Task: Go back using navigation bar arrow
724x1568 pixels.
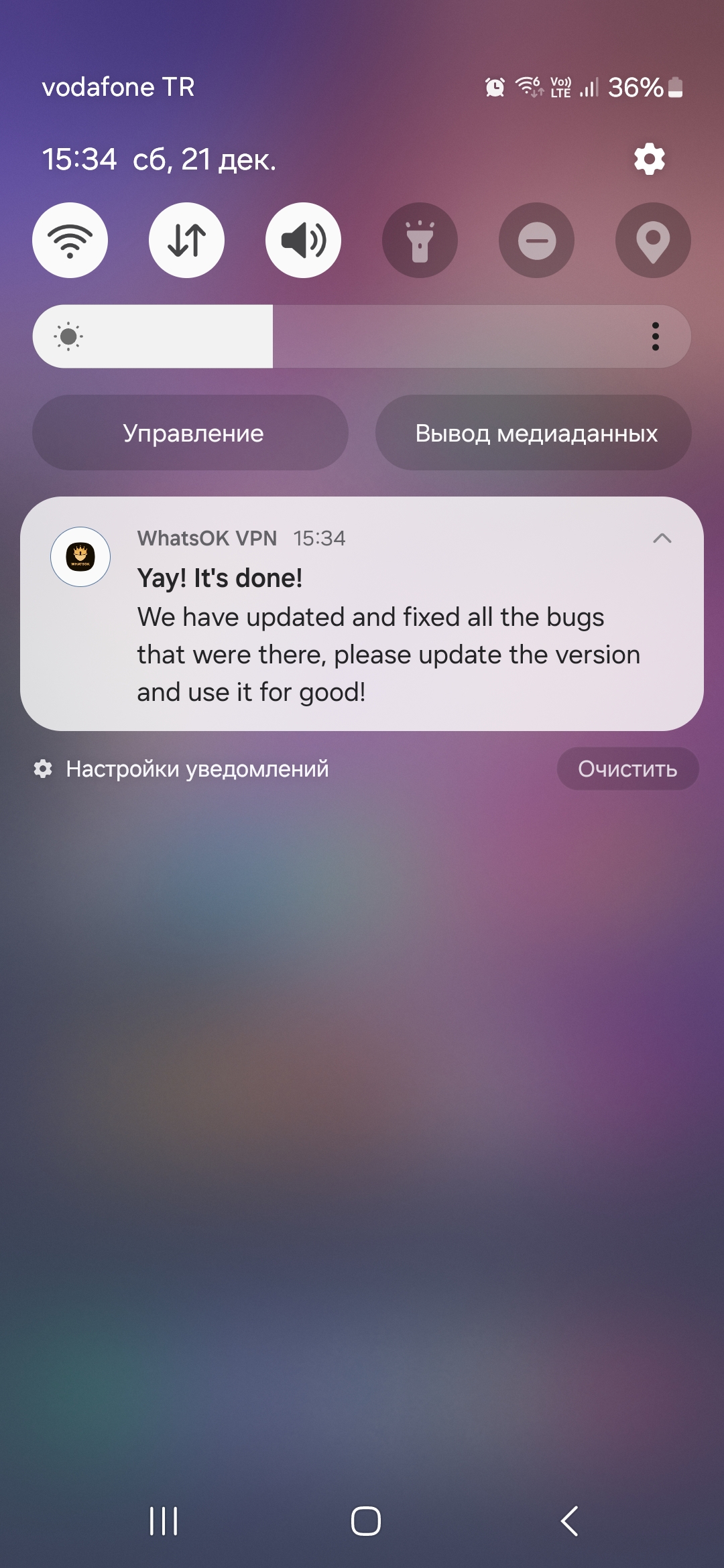Action: (x=569, y=1520)
